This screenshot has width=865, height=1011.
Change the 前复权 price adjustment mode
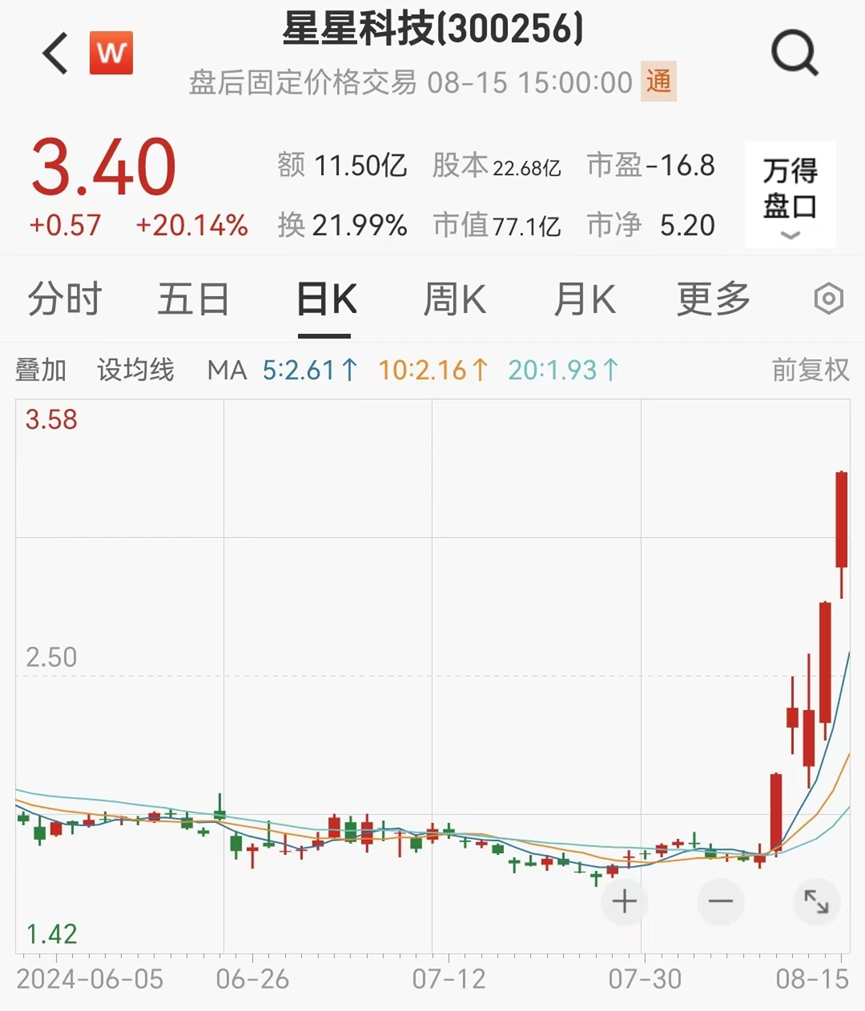pyautogui.click(x=810, y=370)
